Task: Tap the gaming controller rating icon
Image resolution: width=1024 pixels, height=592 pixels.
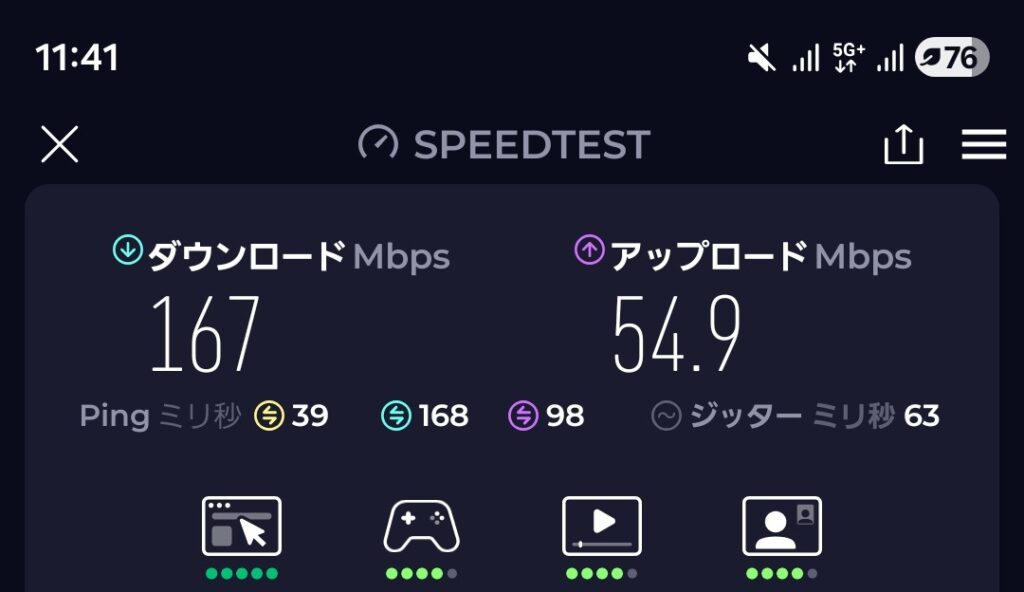Action: point(422,526)
